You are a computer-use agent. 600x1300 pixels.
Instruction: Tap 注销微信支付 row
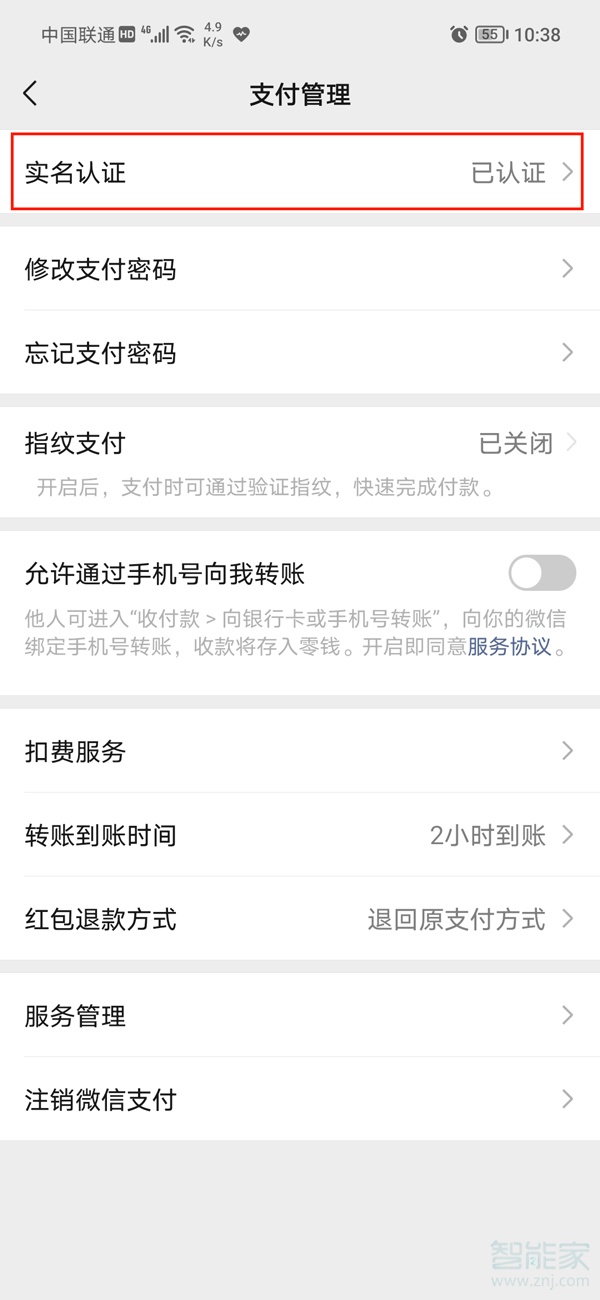pos(300,1100)
